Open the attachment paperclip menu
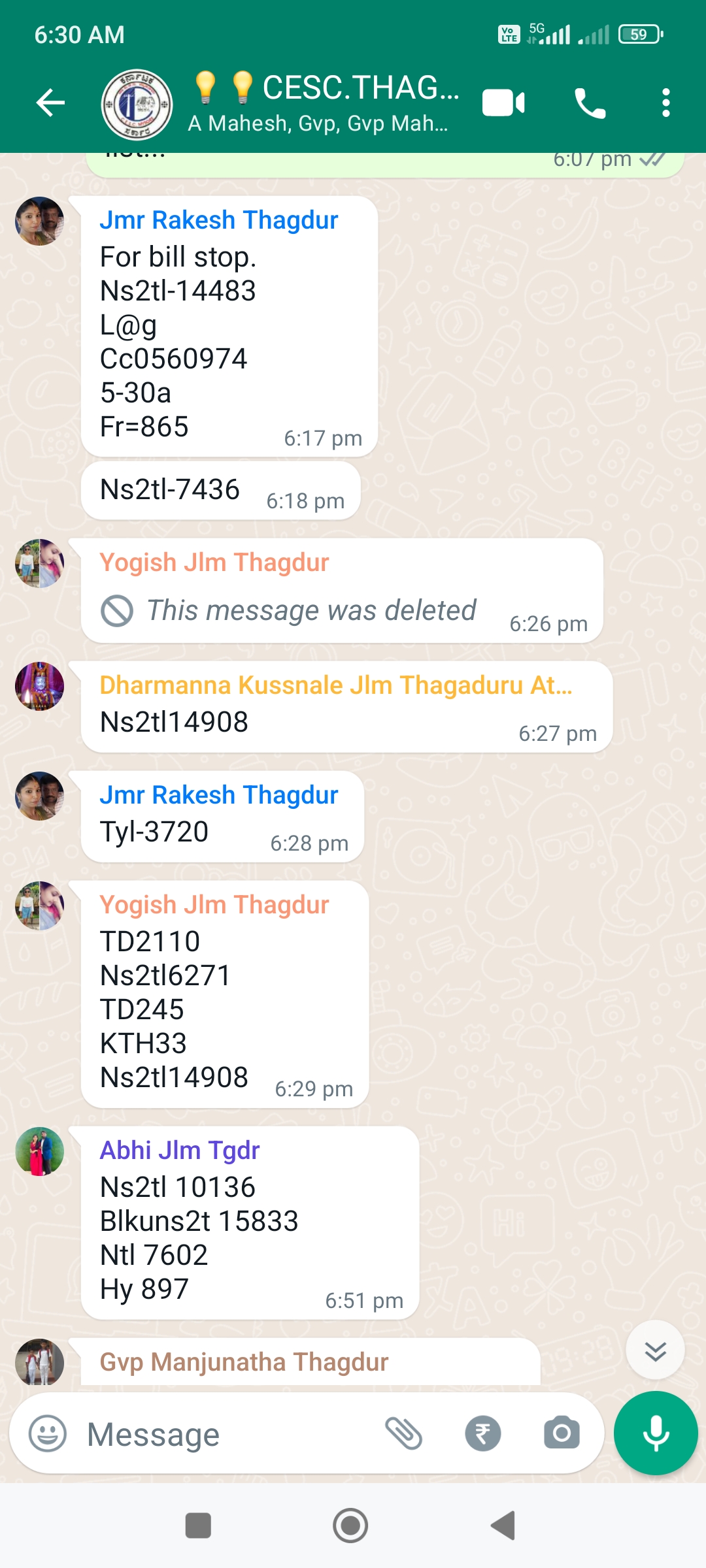The width and height of the screenshot is (706, 1568). coord(403,1433)
